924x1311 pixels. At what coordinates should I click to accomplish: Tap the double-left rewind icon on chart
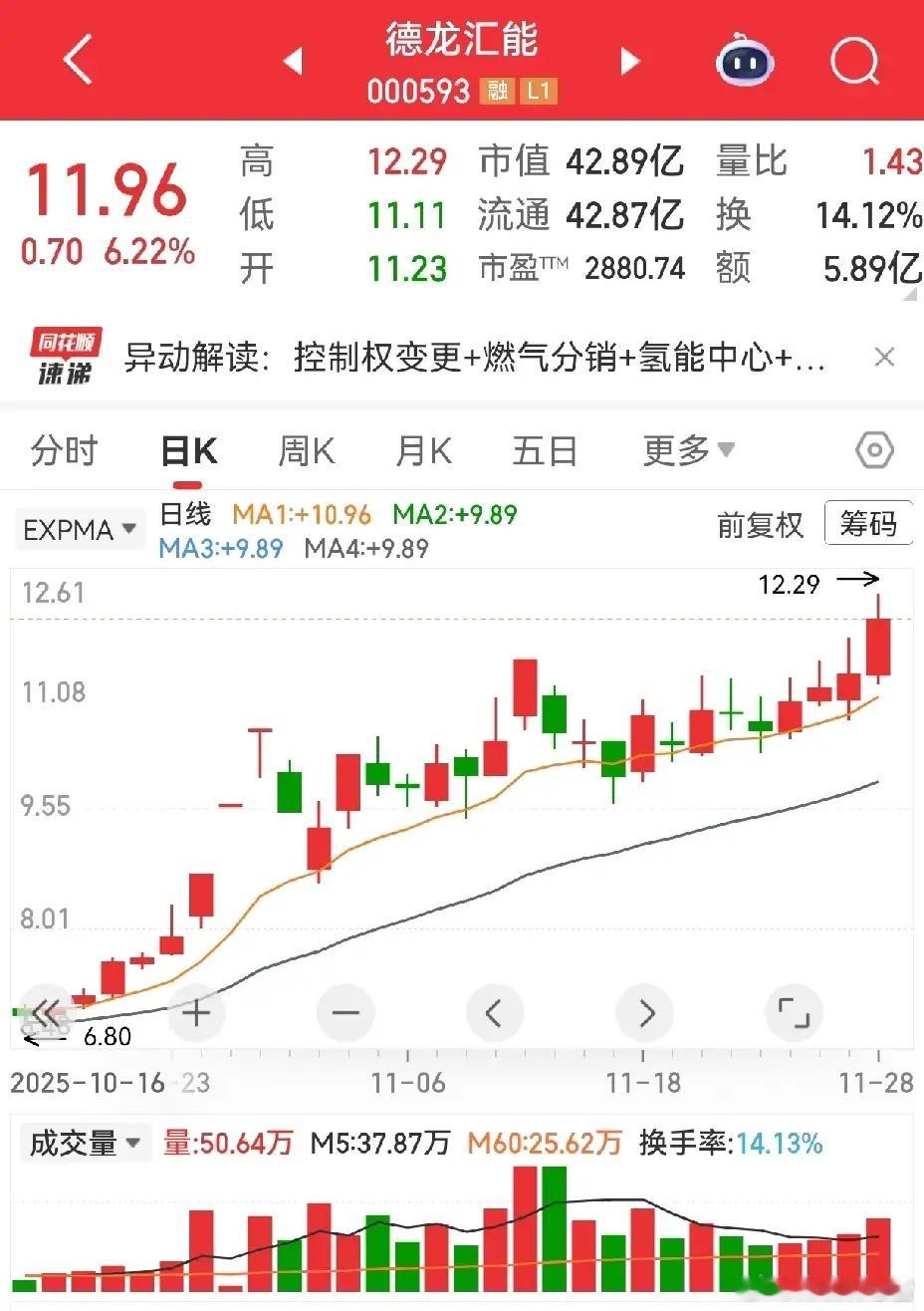tap(46, 1012)
